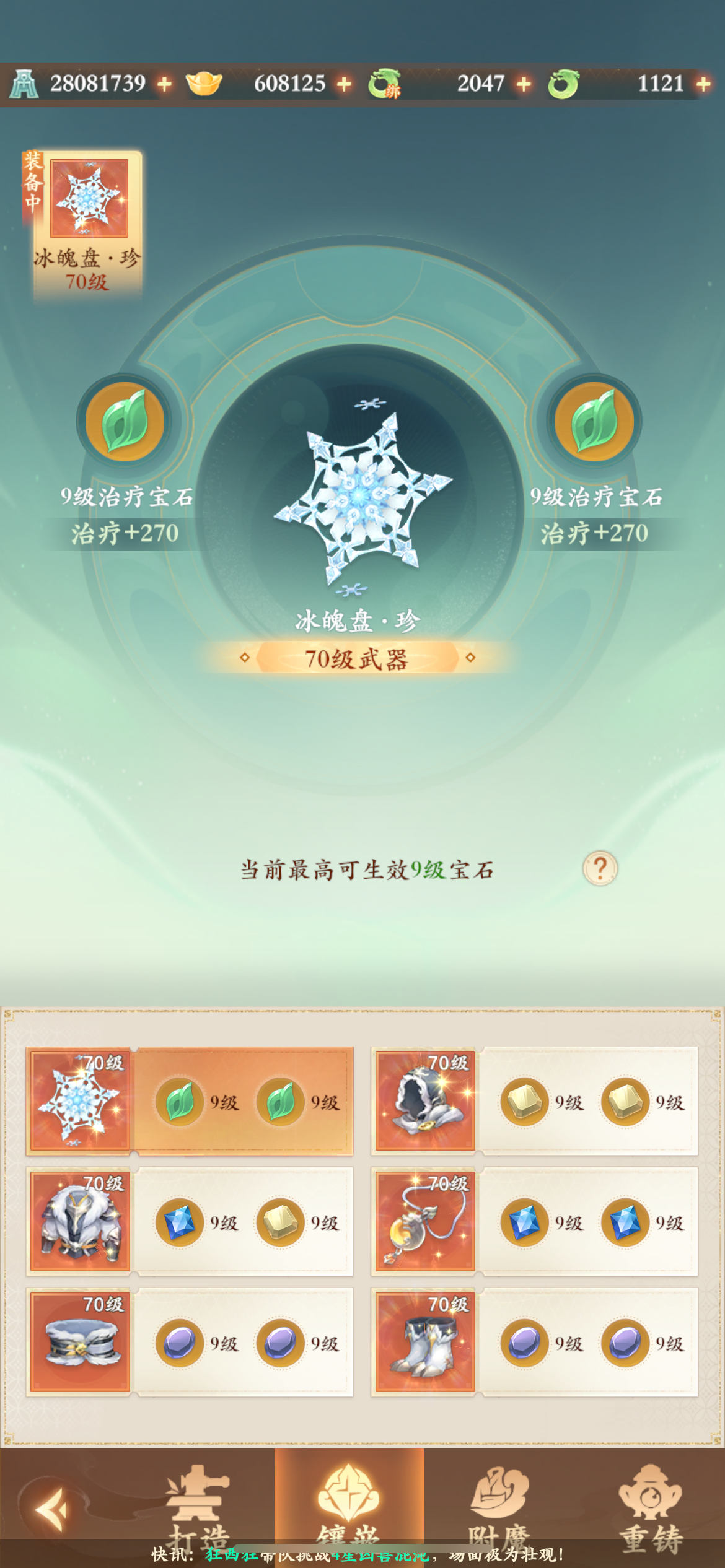
Task: Select the fur armor equipment row
Action: click(x=190, y=1222)
